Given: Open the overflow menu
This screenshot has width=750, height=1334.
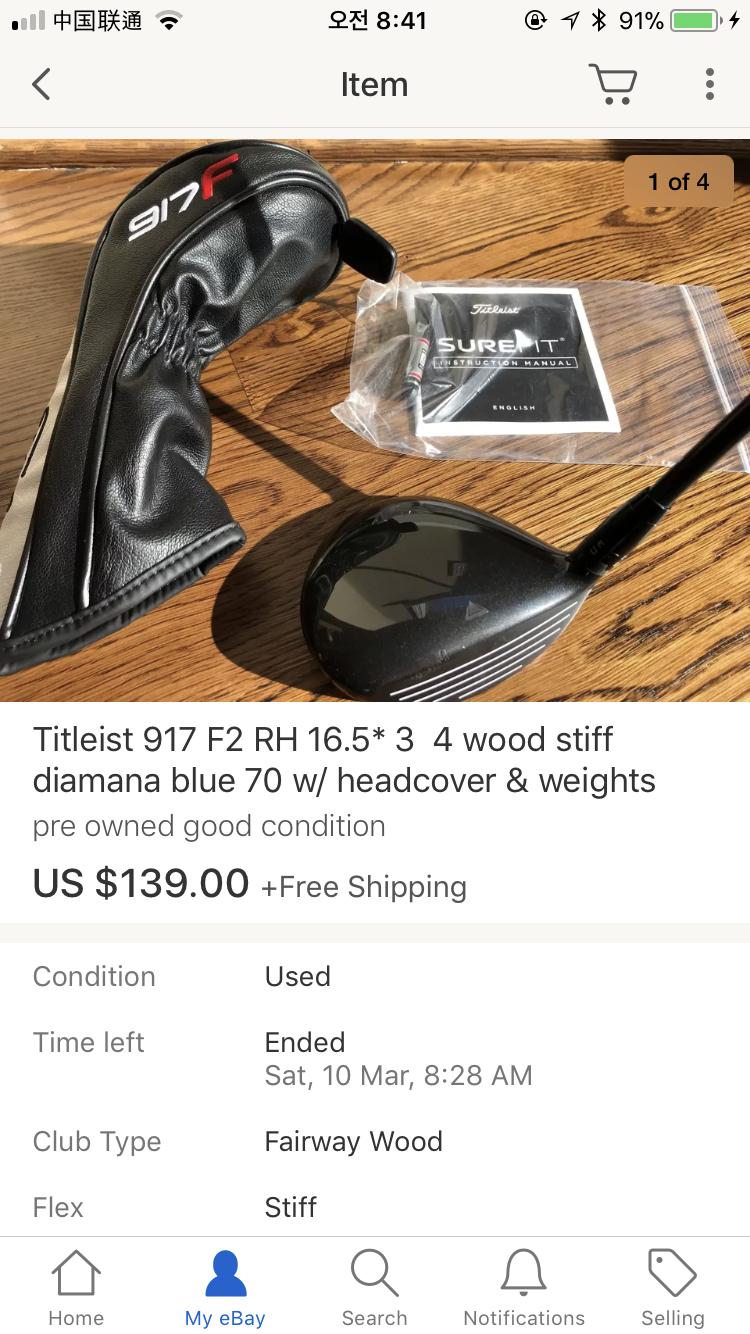Looking at the screenshot, I should pos(709,85).
